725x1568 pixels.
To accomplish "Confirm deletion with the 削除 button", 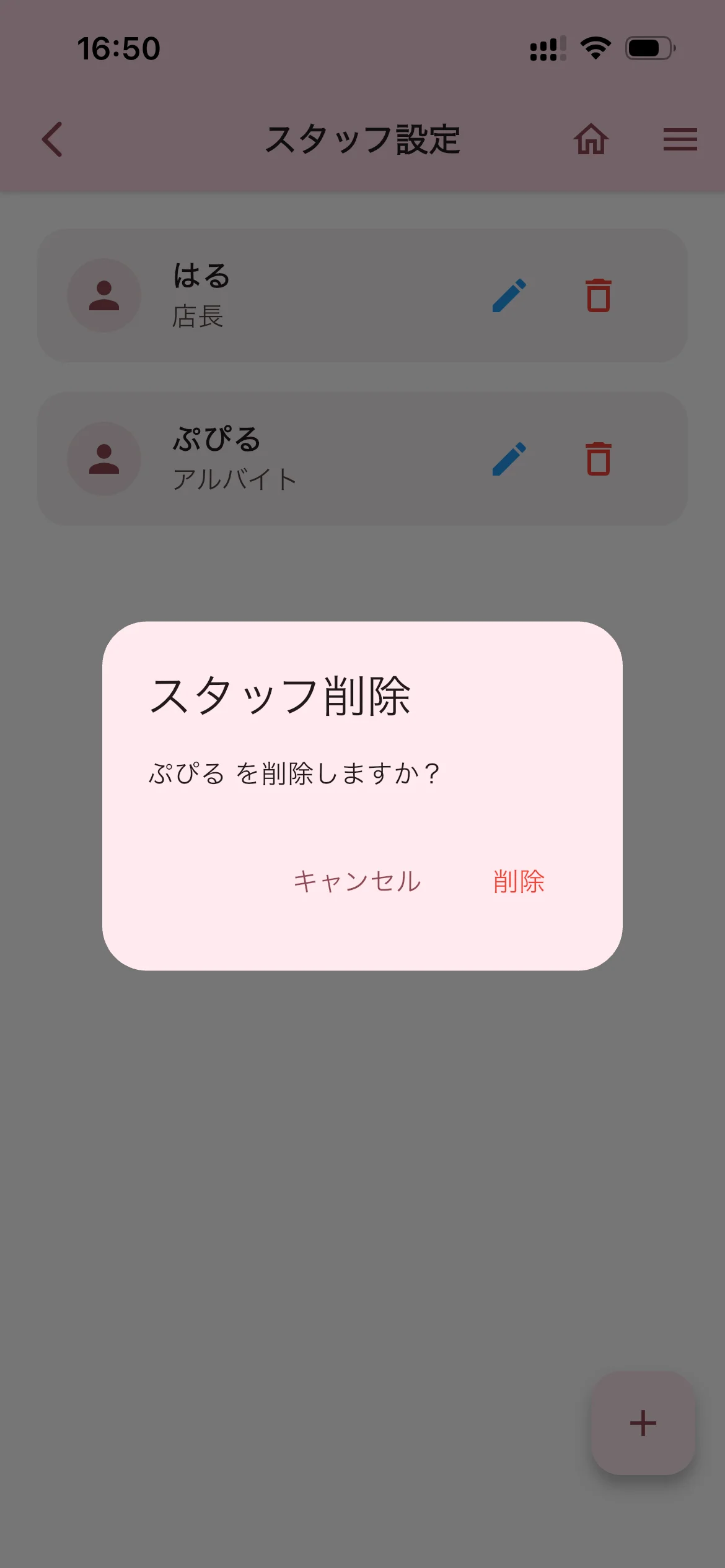I will pyautogui.click(x=519, y=881).
